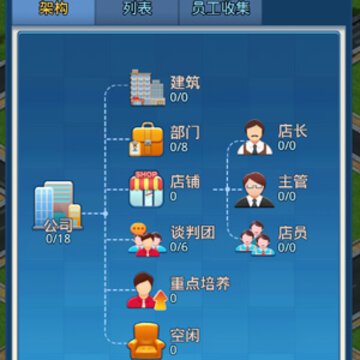The width and height of the screenshot is (360, 360).
Task: Select the 架构 tab
Action: [x=53, y=11]
